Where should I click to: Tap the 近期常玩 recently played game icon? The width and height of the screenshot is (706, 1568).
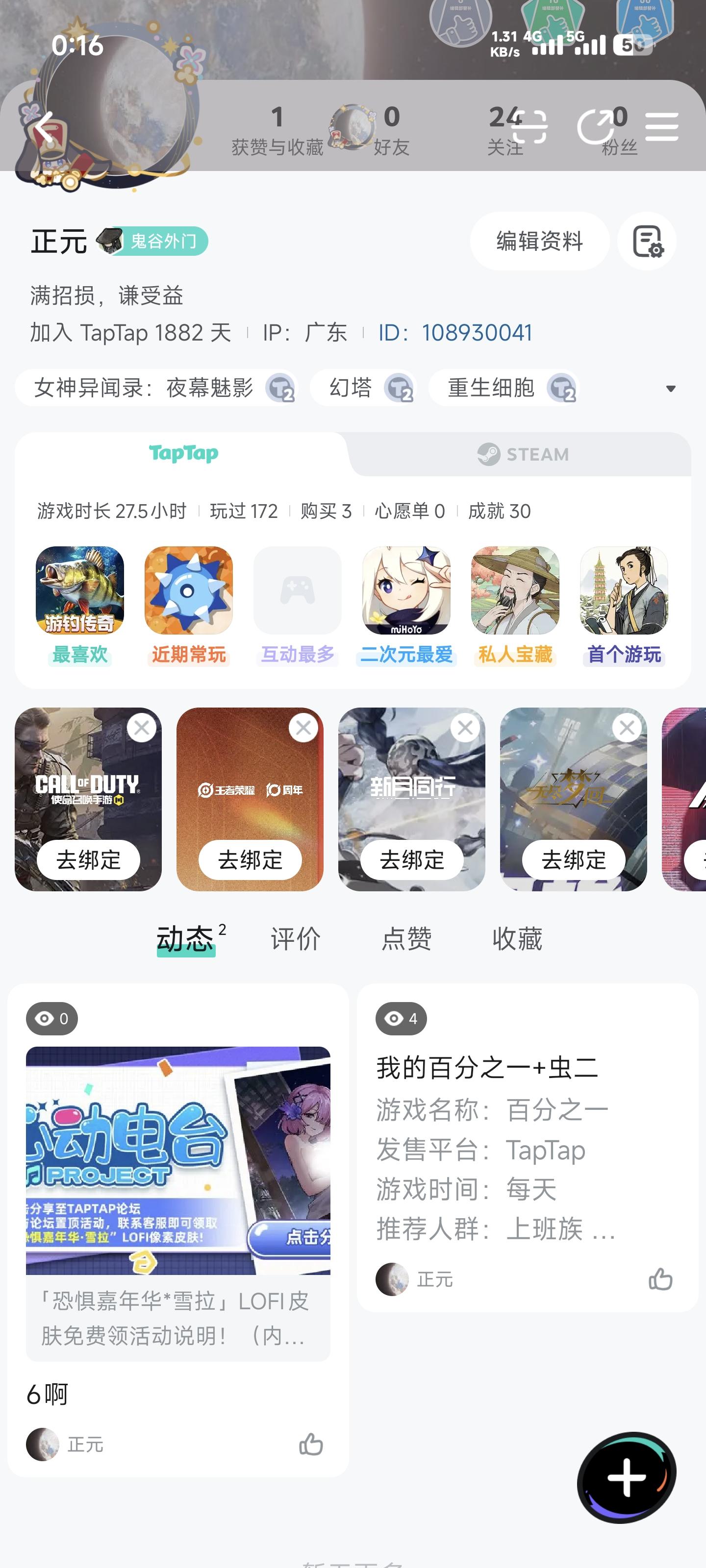click(x=188, y=590)
